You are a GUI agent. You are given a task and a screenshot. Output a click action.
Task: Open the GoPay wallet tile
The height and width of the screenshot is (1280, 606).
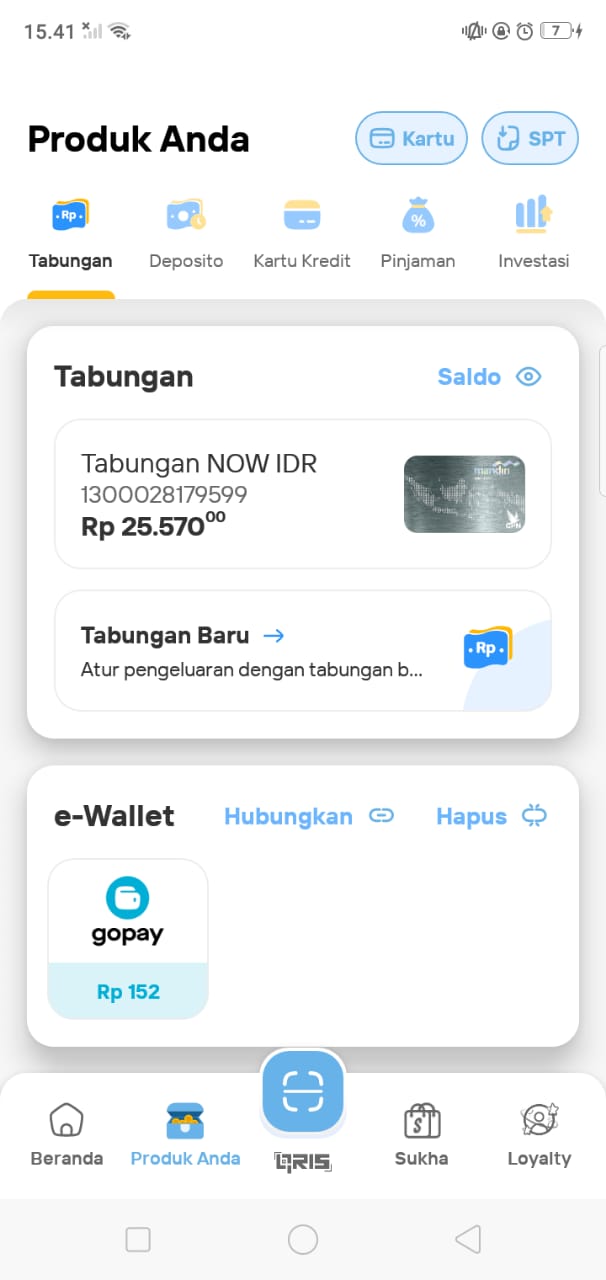point(128,938)
